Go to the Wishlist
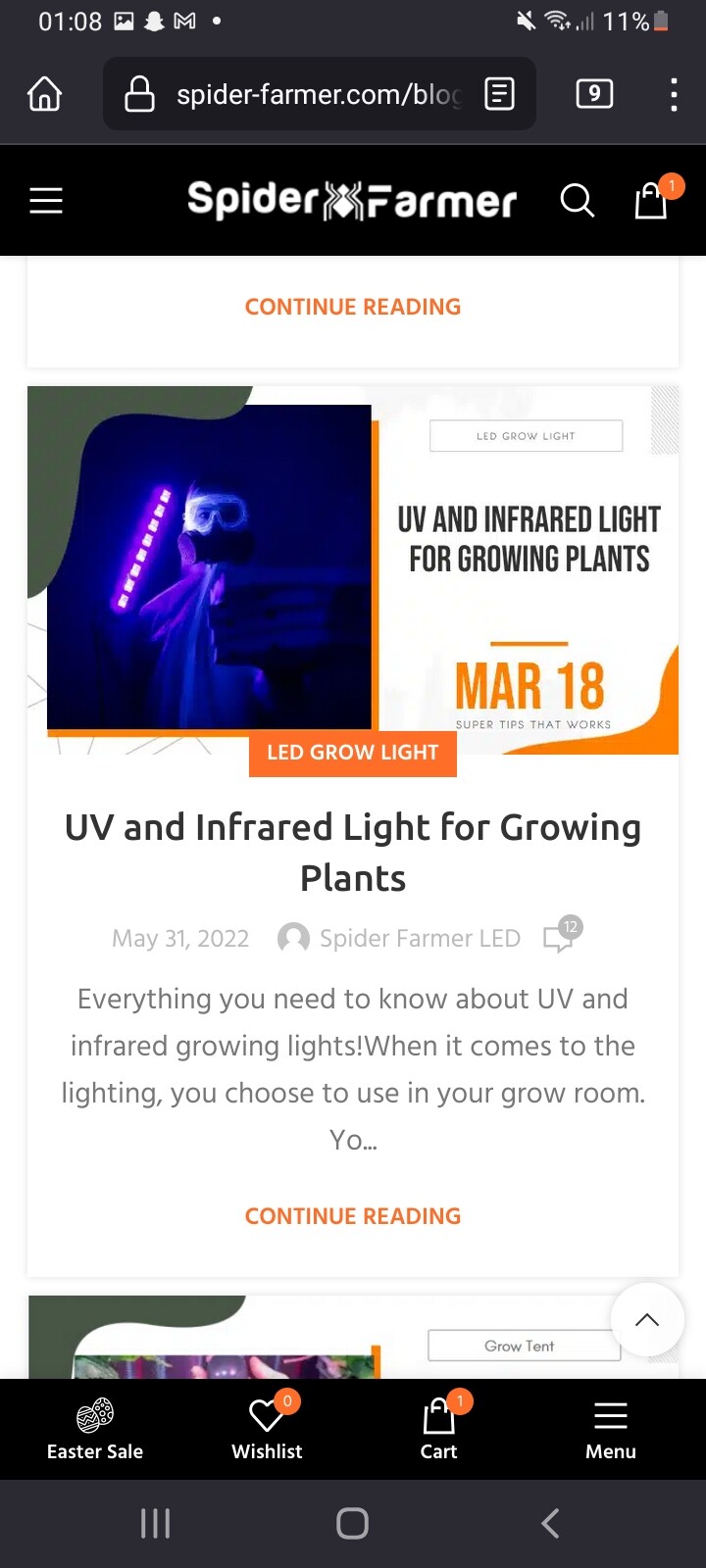 tap(267, 1430)
